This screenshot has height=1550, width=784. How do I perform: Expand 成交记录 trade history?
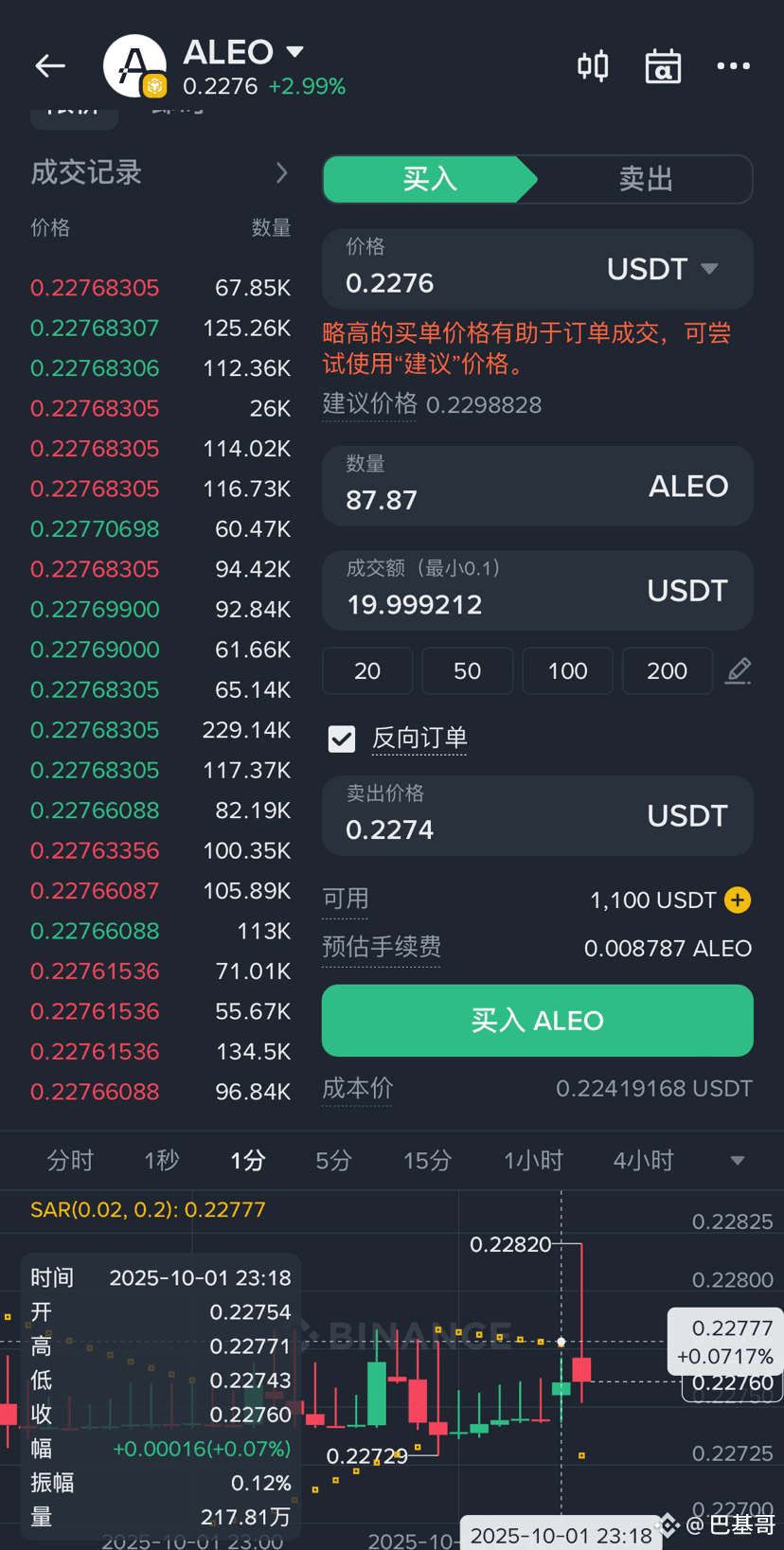click(x=281, y=172)
